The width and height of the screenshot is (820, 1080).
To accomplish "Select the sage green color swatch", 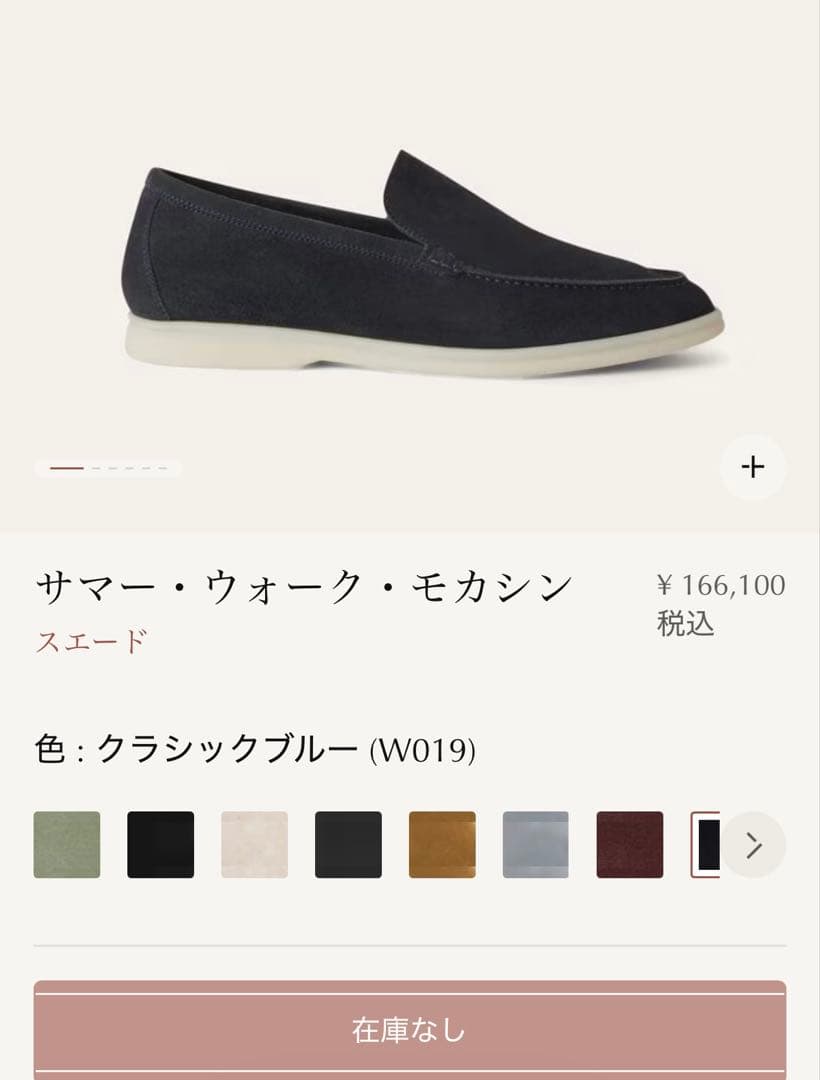I will (x=67, y=845).
